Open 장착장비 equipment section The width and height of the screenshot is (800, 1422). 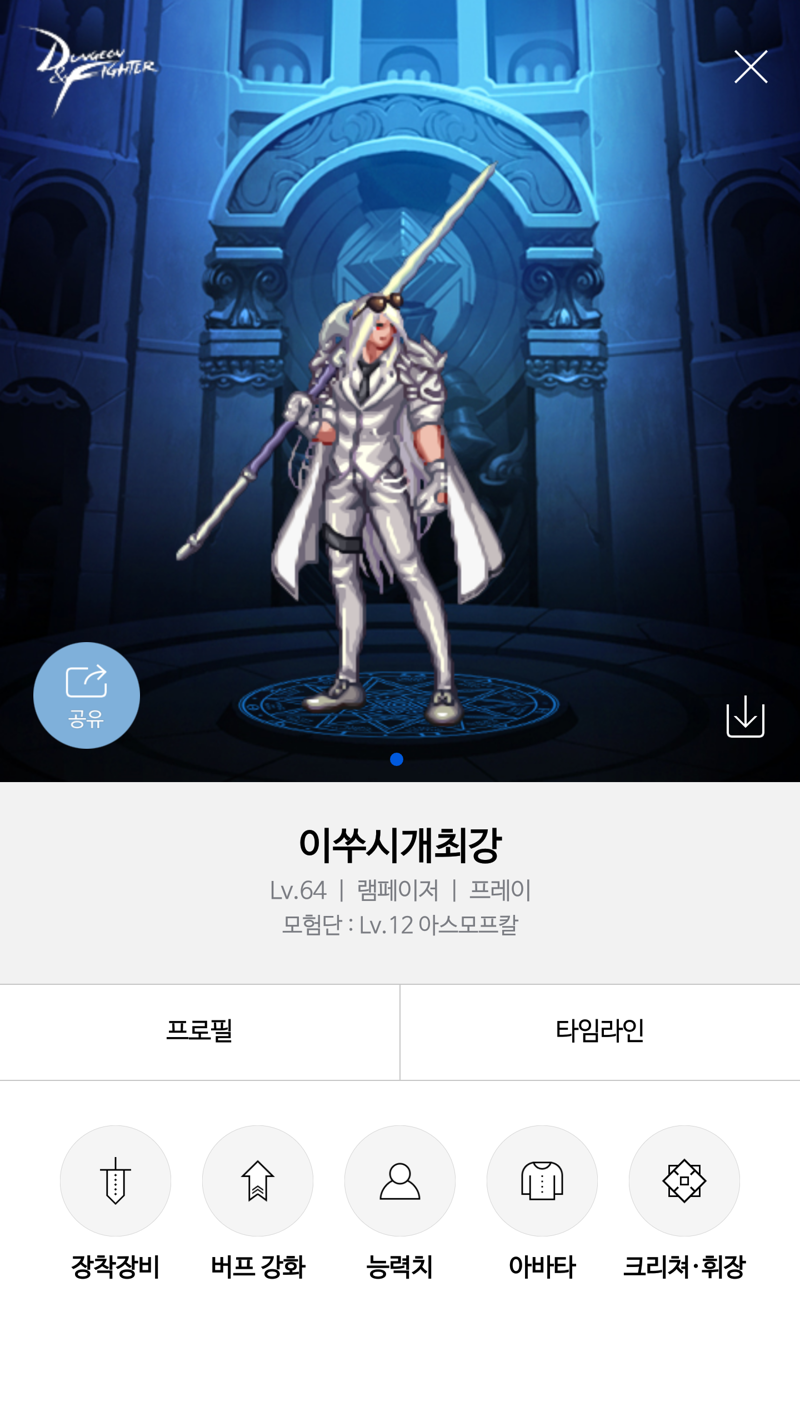116,1181
